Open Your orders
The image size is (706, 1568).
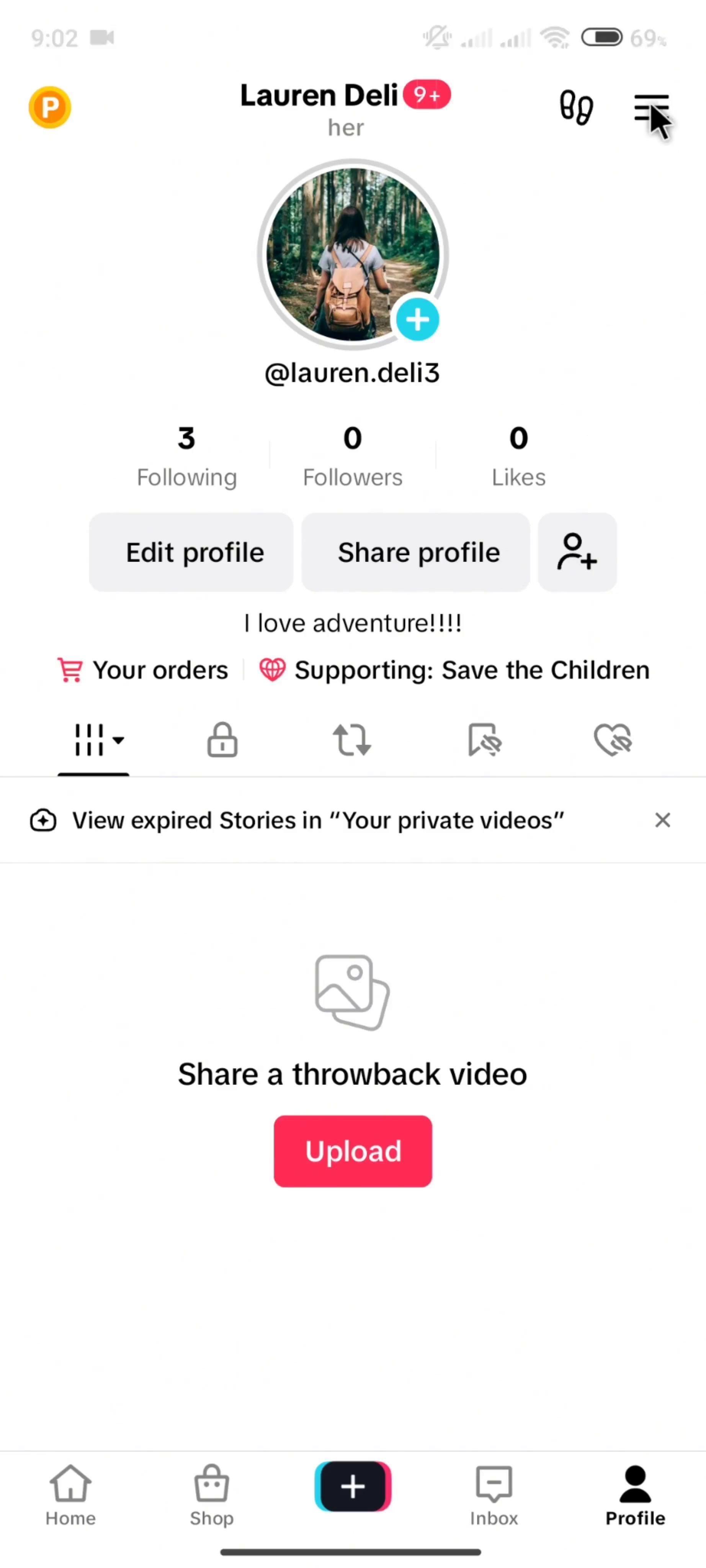(143, 670)
